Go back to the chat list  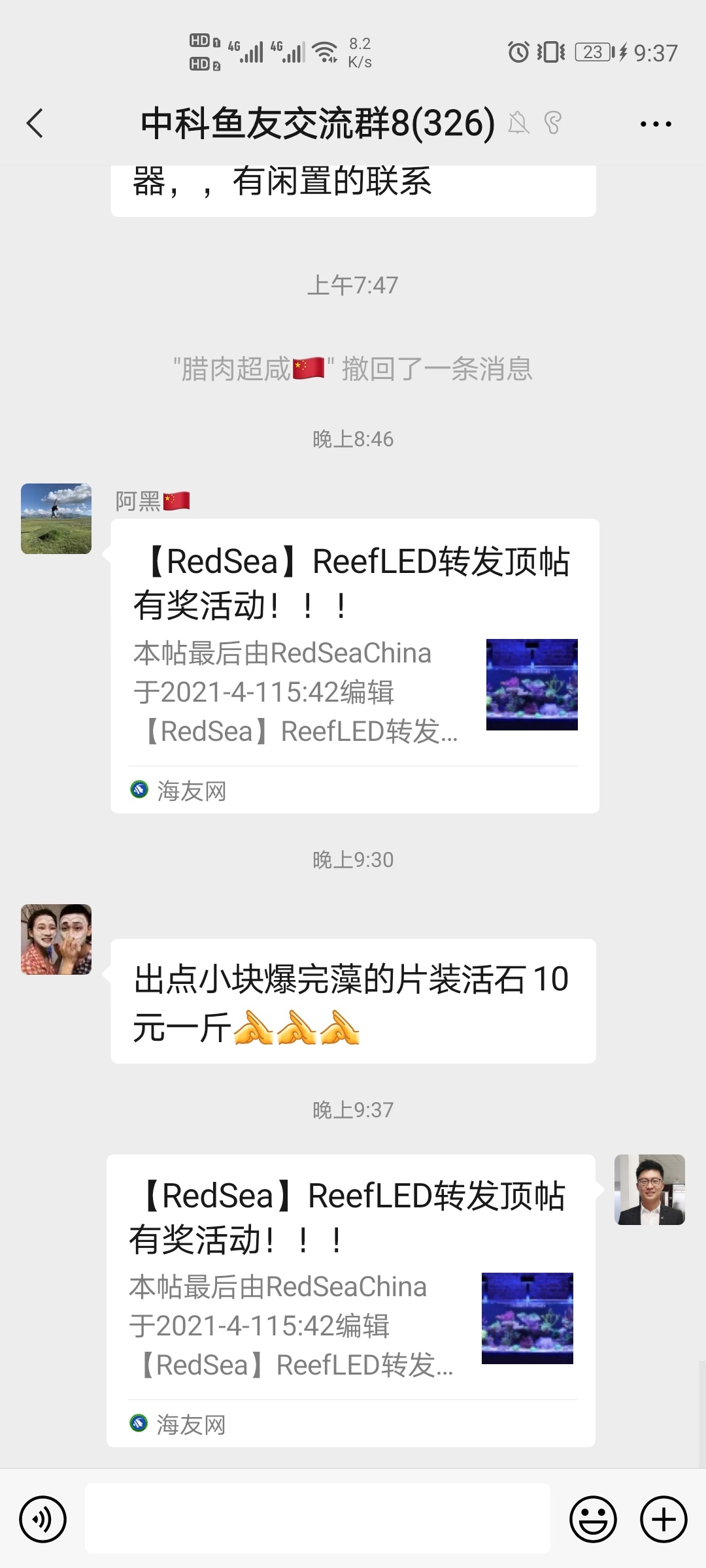click(x=35, y=123)
